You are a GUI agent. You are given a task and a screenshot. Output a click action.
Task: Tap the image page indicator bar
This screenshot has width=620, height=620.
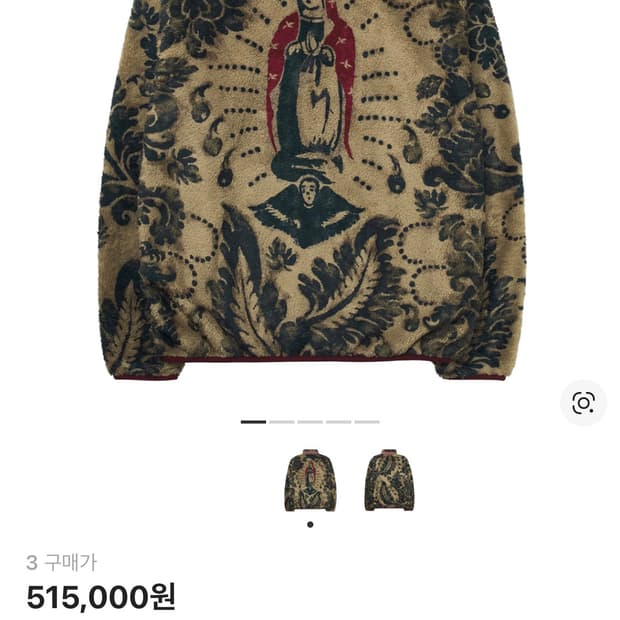coord(310,422)
